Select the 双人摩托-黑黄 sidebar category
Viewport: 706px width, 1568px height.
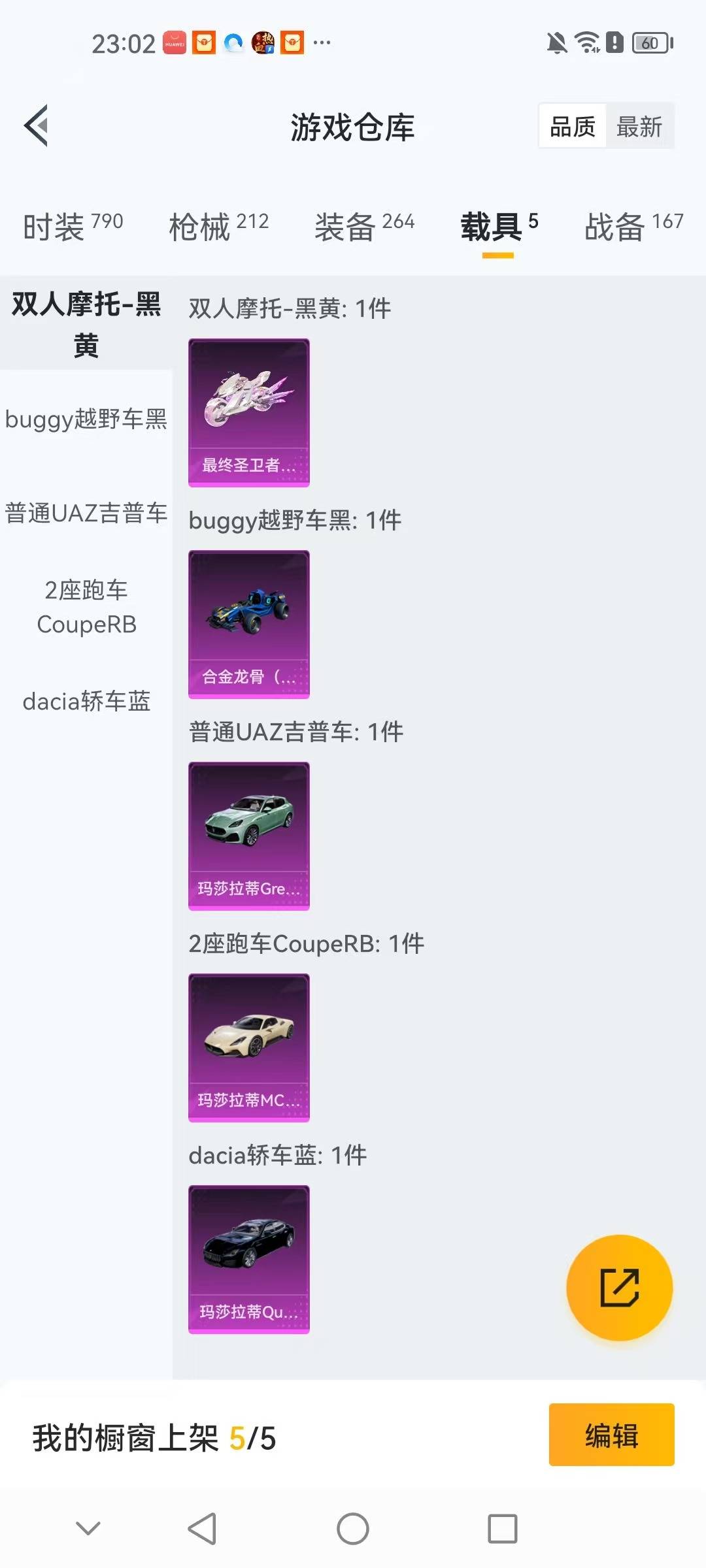(x=85, y=323)
